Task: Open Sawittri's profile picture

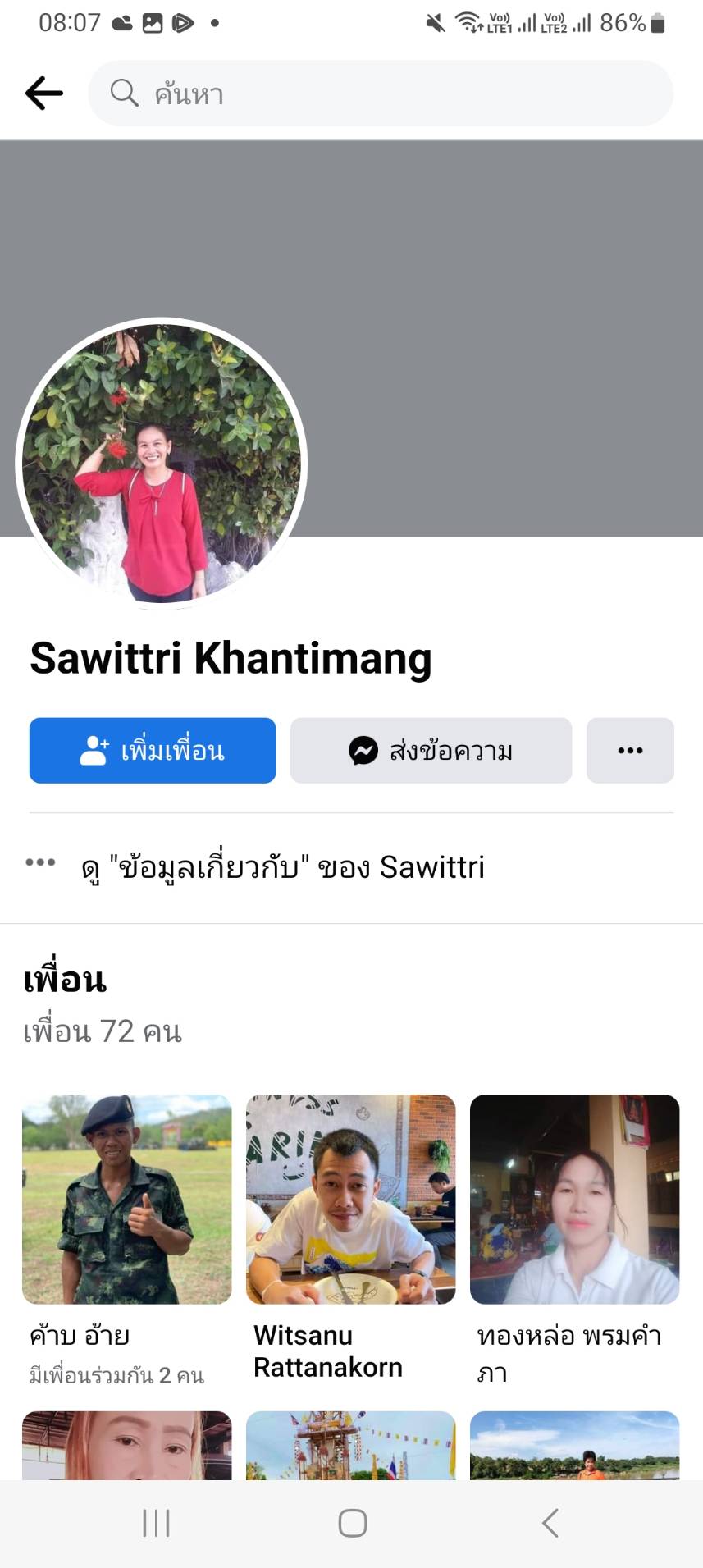Action: pos(162,464)
